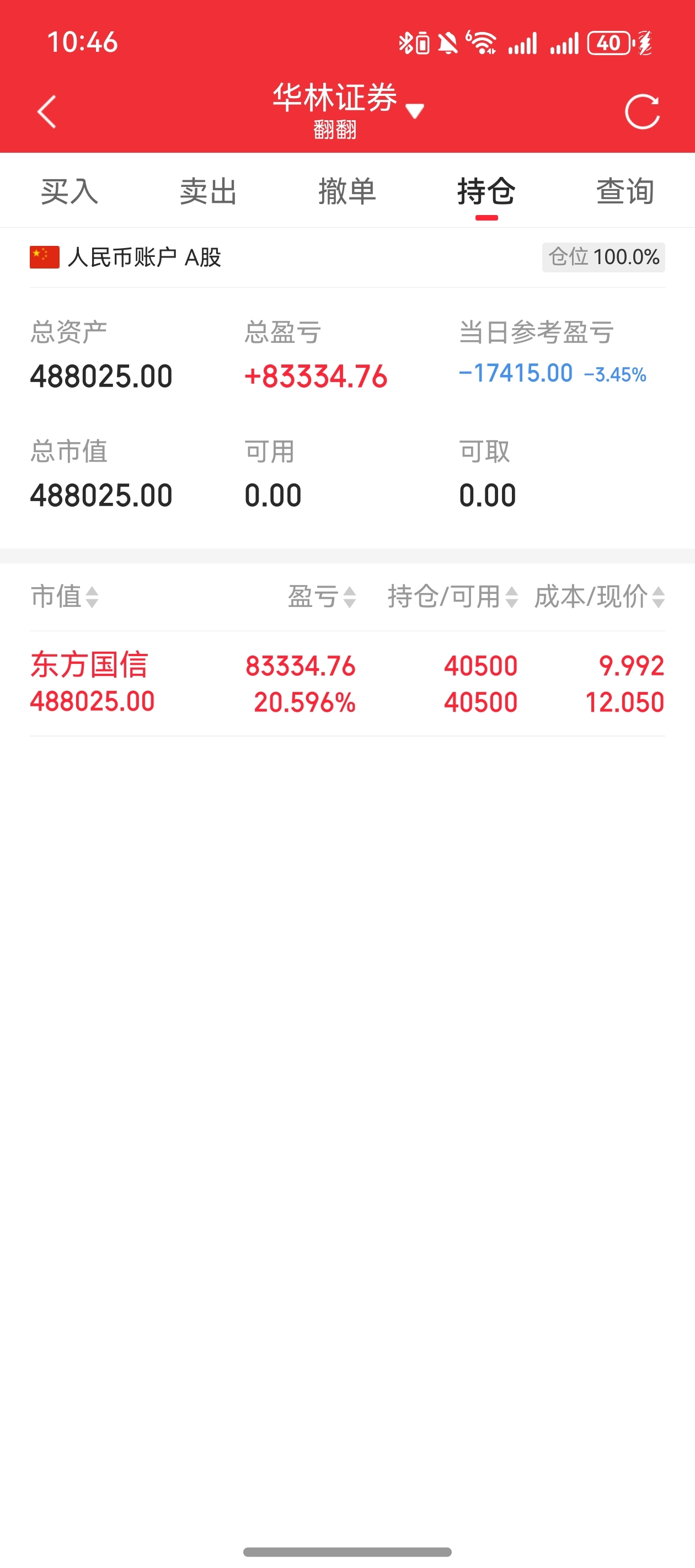
Task: Open the 华林证券 account switcher dropdown
Action: coord(348,110)
